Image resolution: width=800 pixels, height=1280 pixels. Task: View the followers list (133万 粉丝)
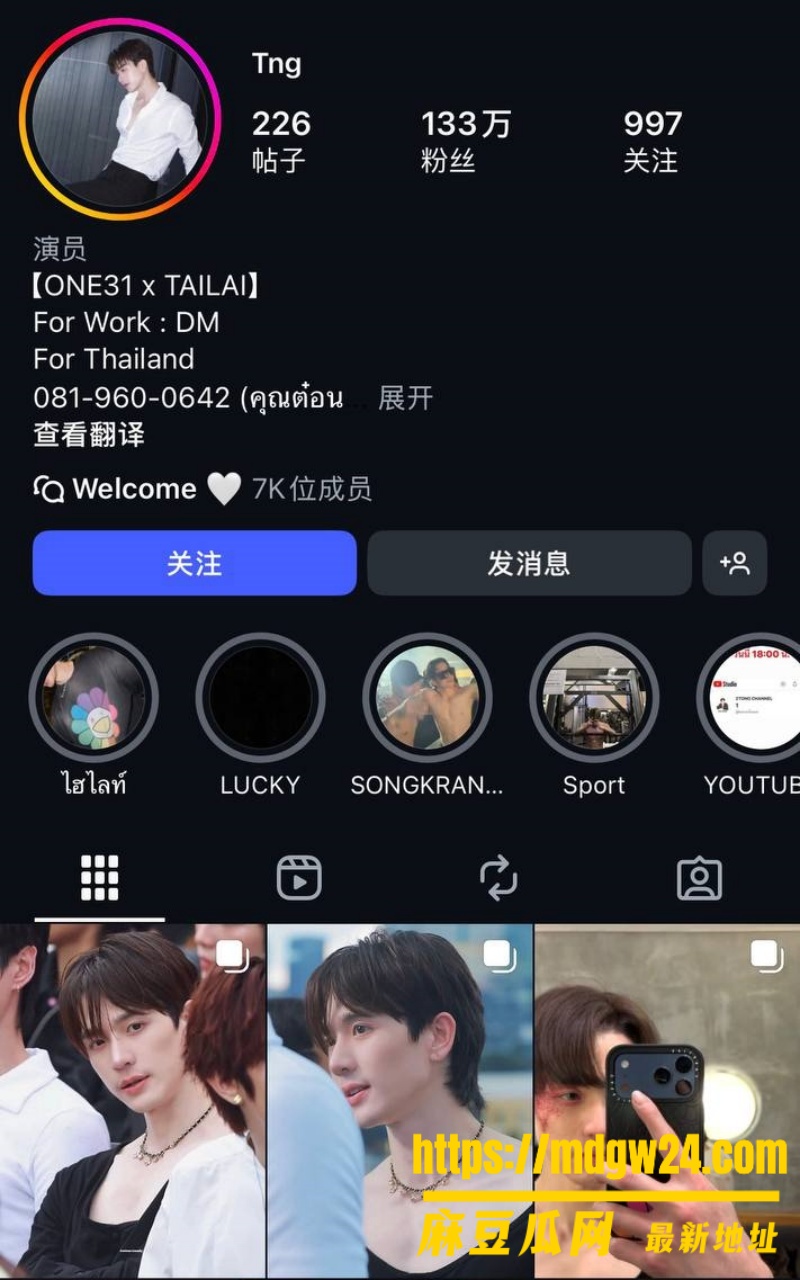point(466,141)
